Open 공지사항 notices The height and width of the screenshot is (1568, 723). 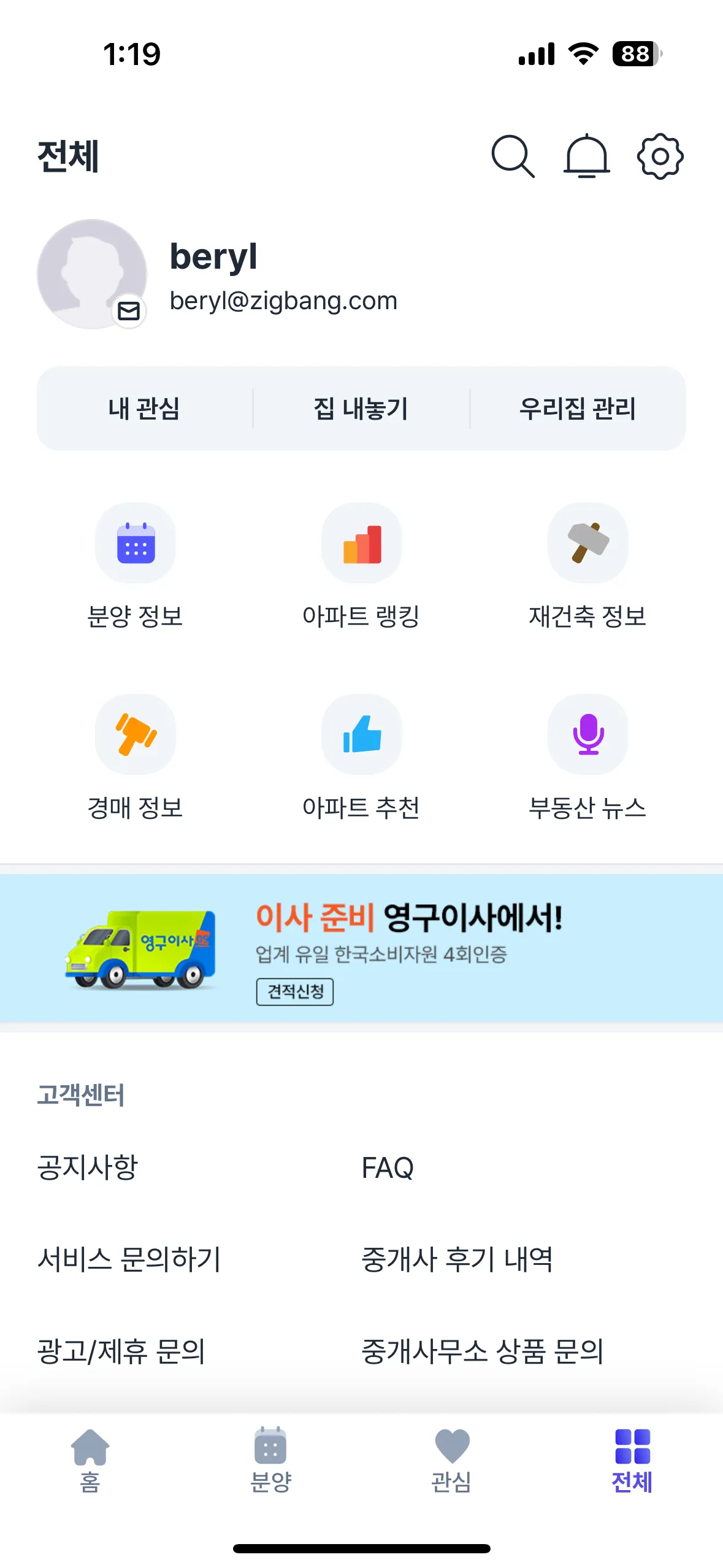(x=88, y=1167)
